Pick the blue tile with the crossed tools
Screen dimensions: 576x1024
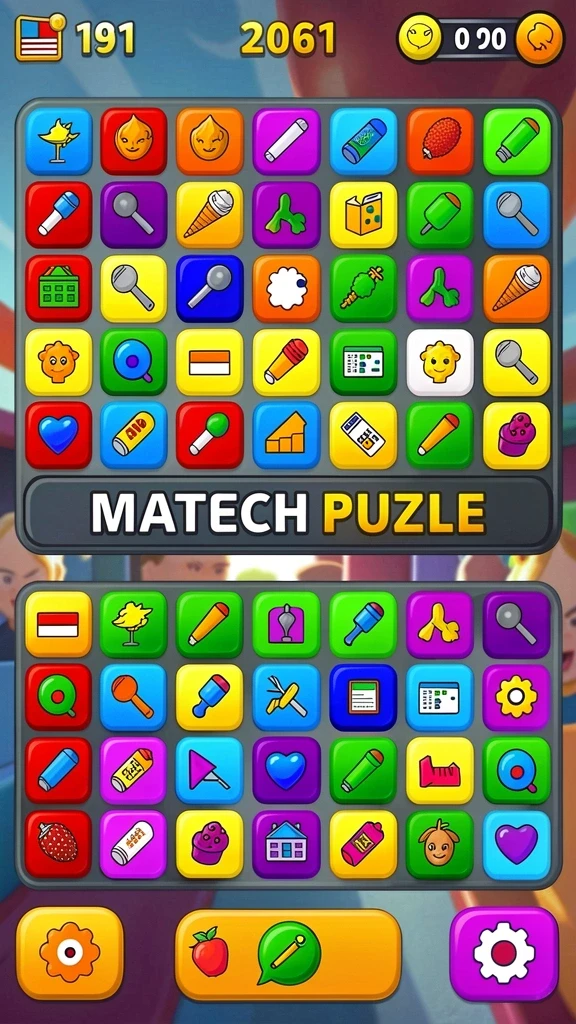point(287,697)
